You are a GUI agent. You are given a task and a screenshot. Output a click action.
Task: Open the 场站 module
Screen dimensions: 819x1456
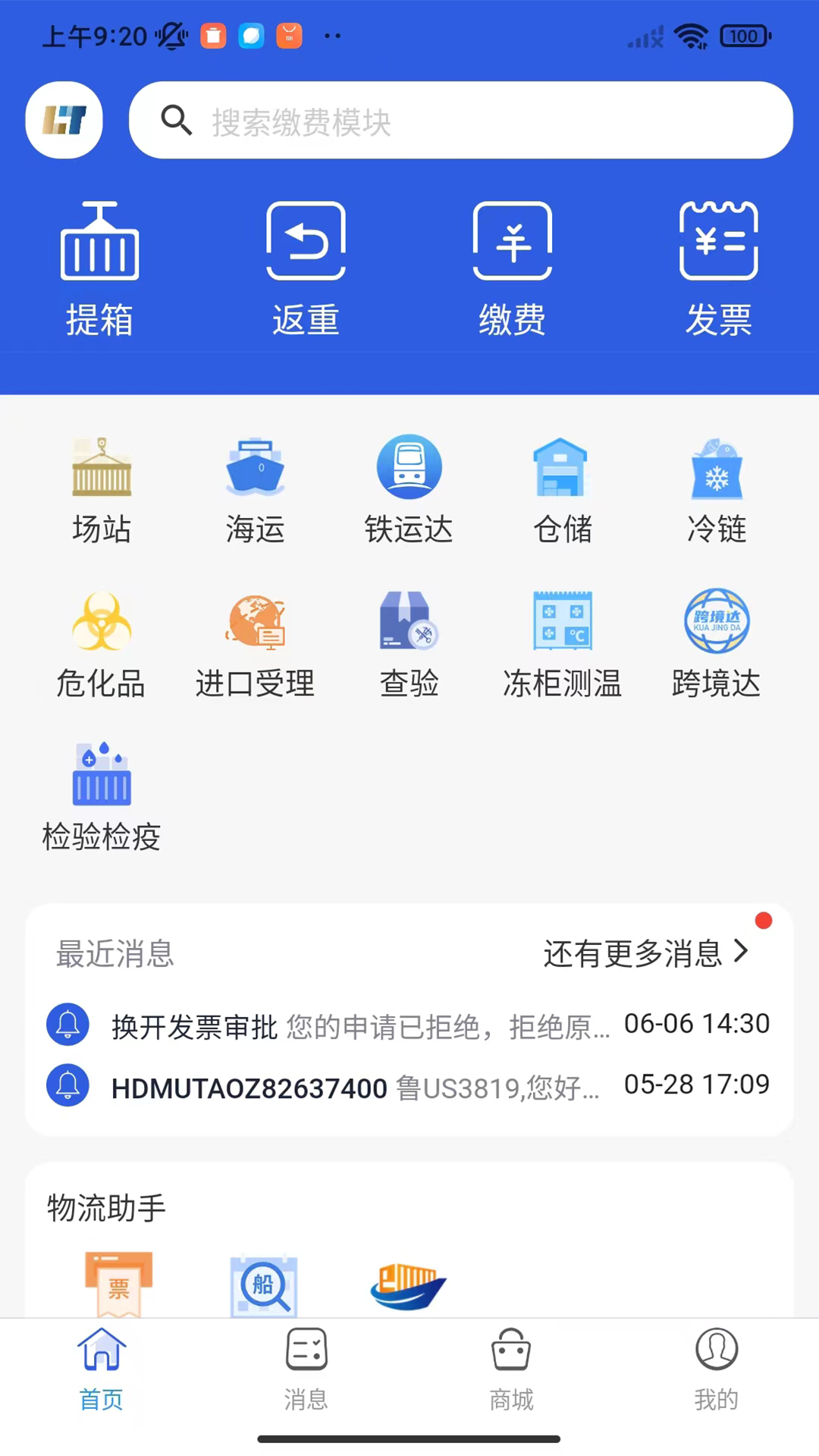102,490
